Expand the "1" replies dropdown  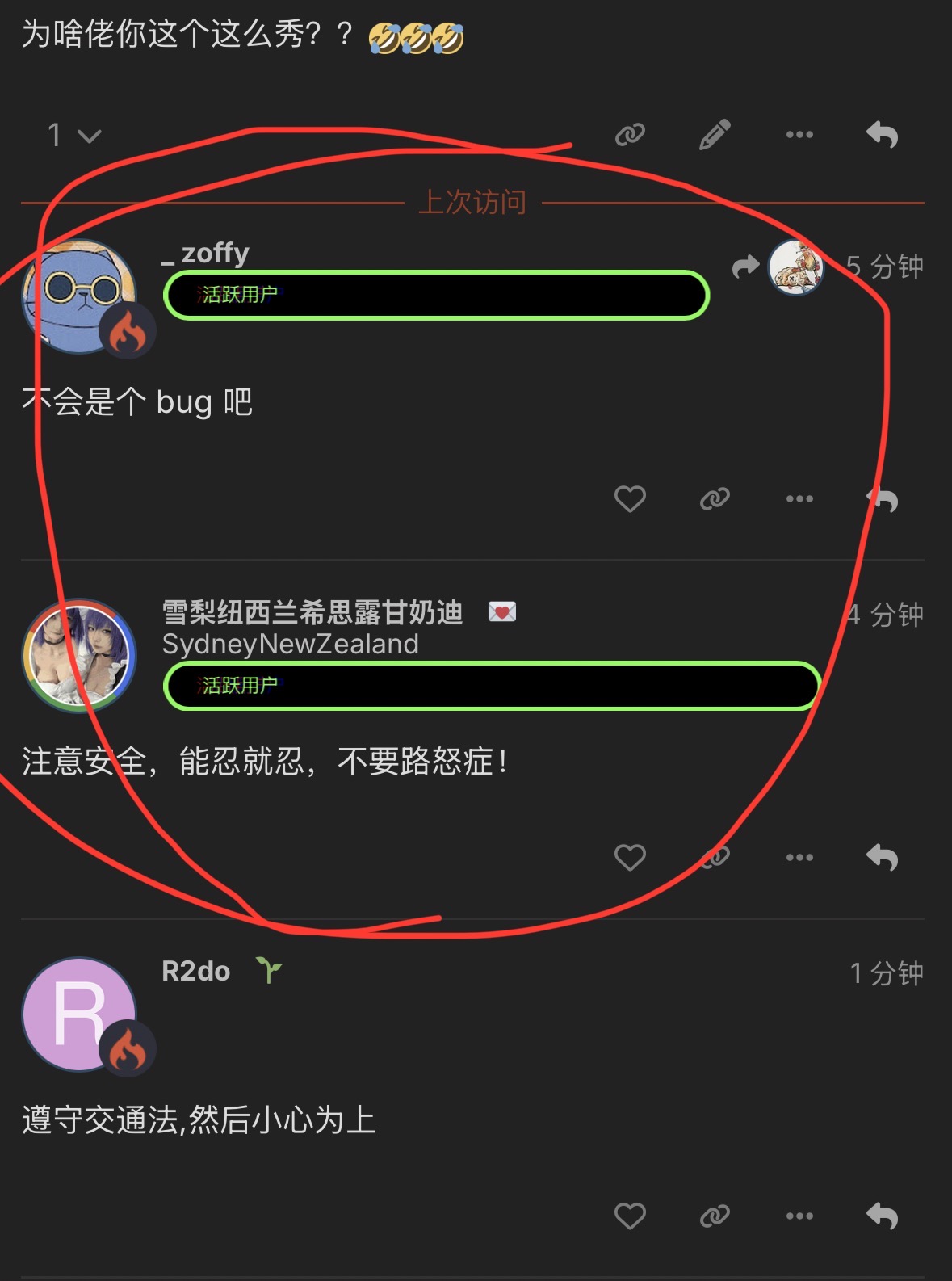pos(74,135)
